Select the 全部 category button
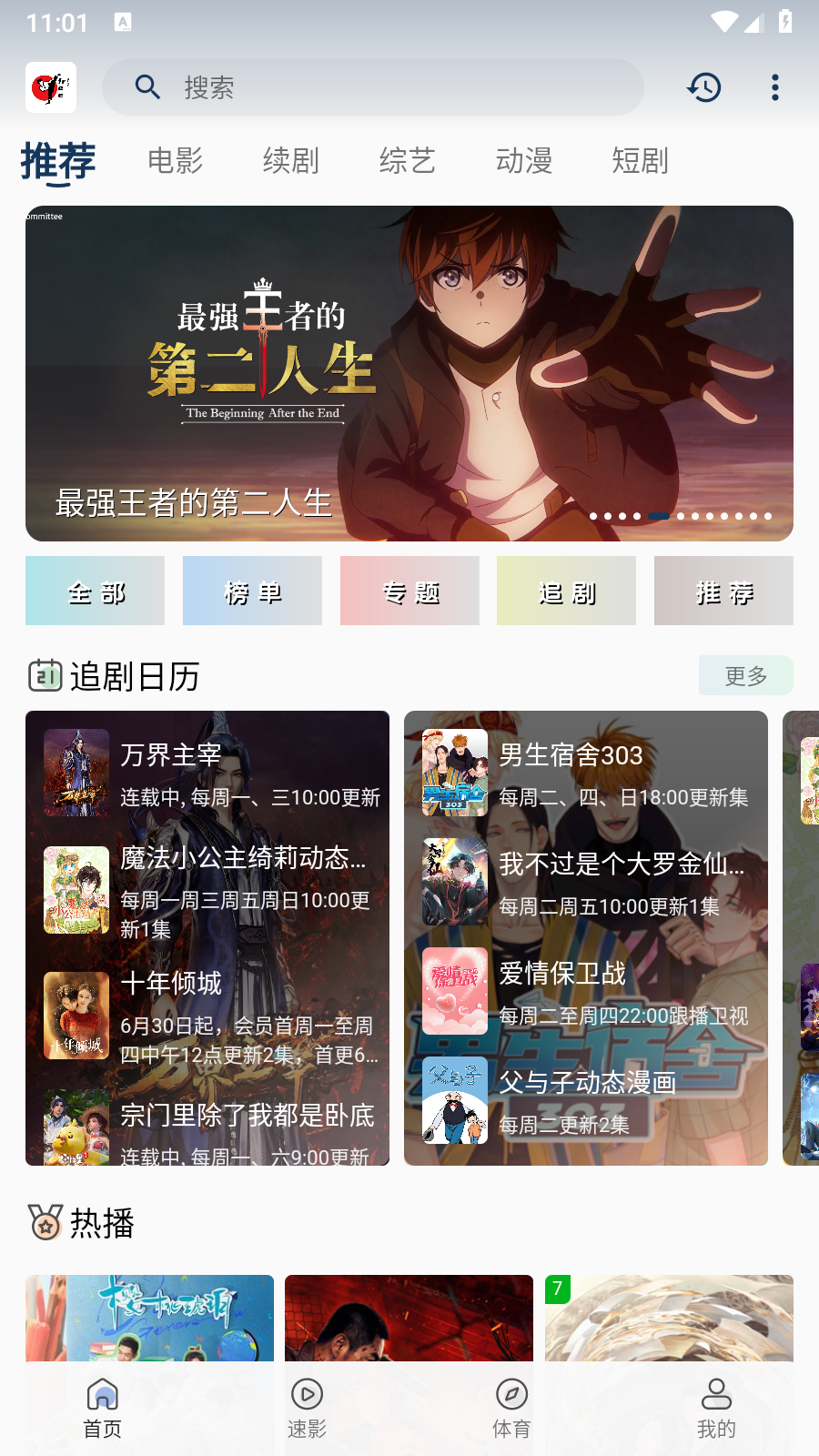The image size is (819, 1456). (x=95, y=591)
